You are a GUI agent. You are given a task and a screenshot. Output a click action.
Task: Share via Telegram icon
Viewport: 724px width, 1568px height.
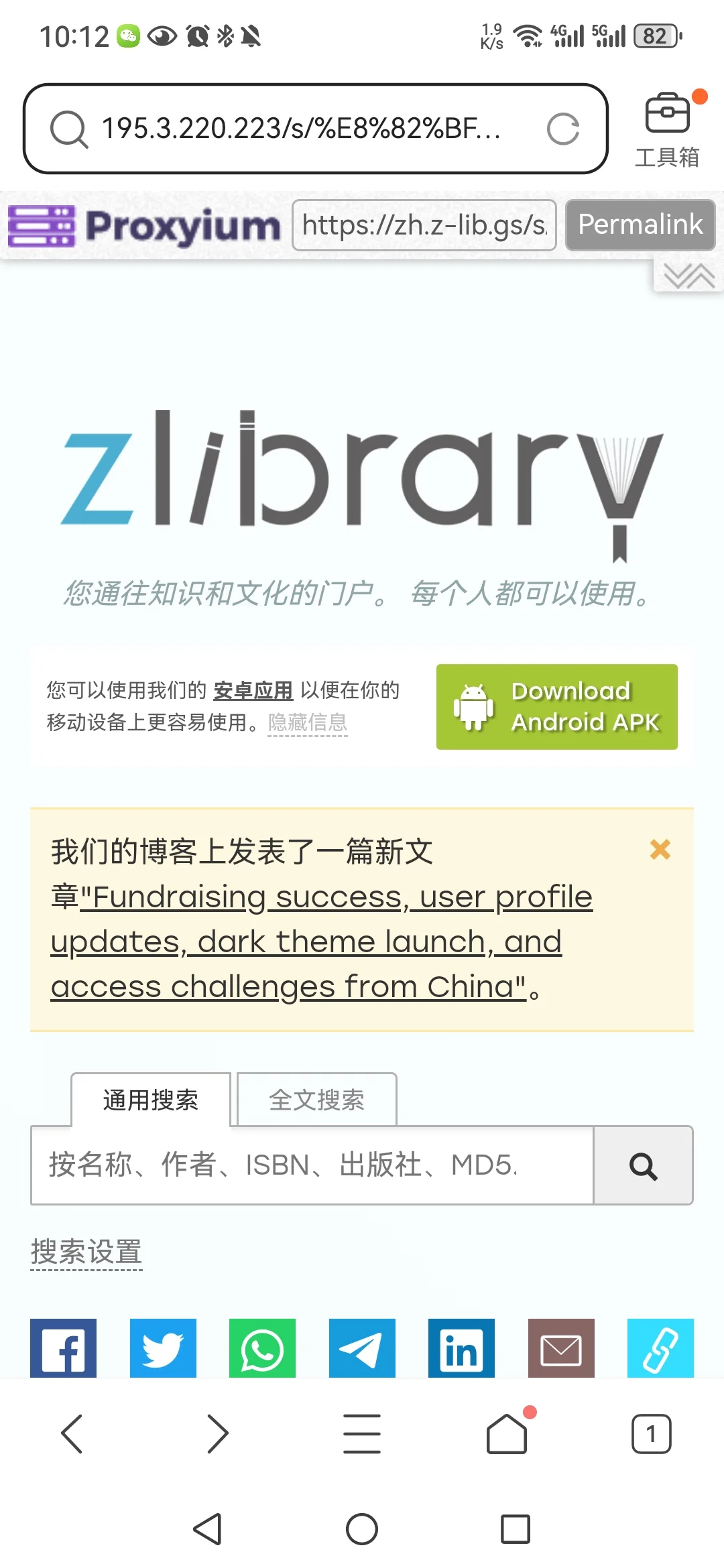362,1348
